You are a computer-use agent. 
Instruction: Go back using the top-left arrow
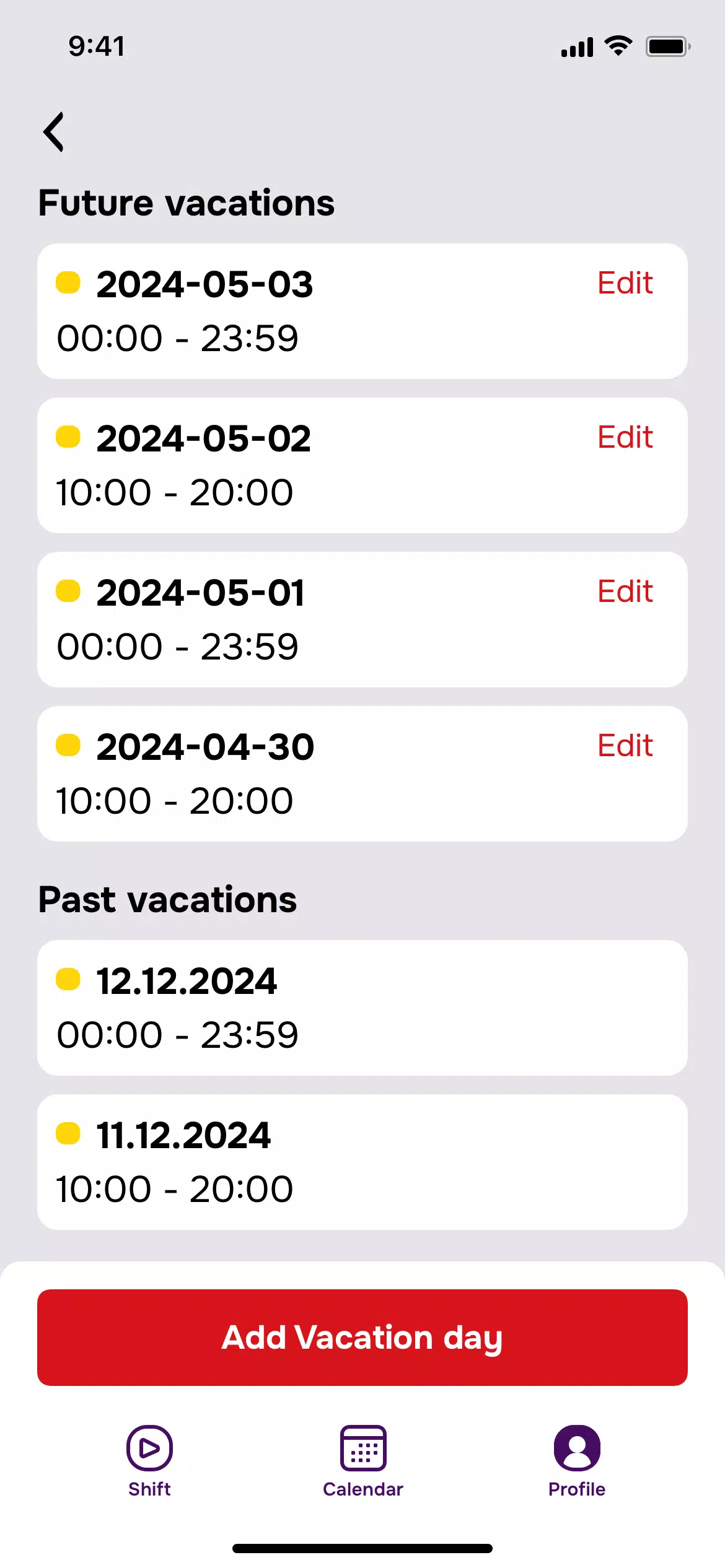coord(54,132)
